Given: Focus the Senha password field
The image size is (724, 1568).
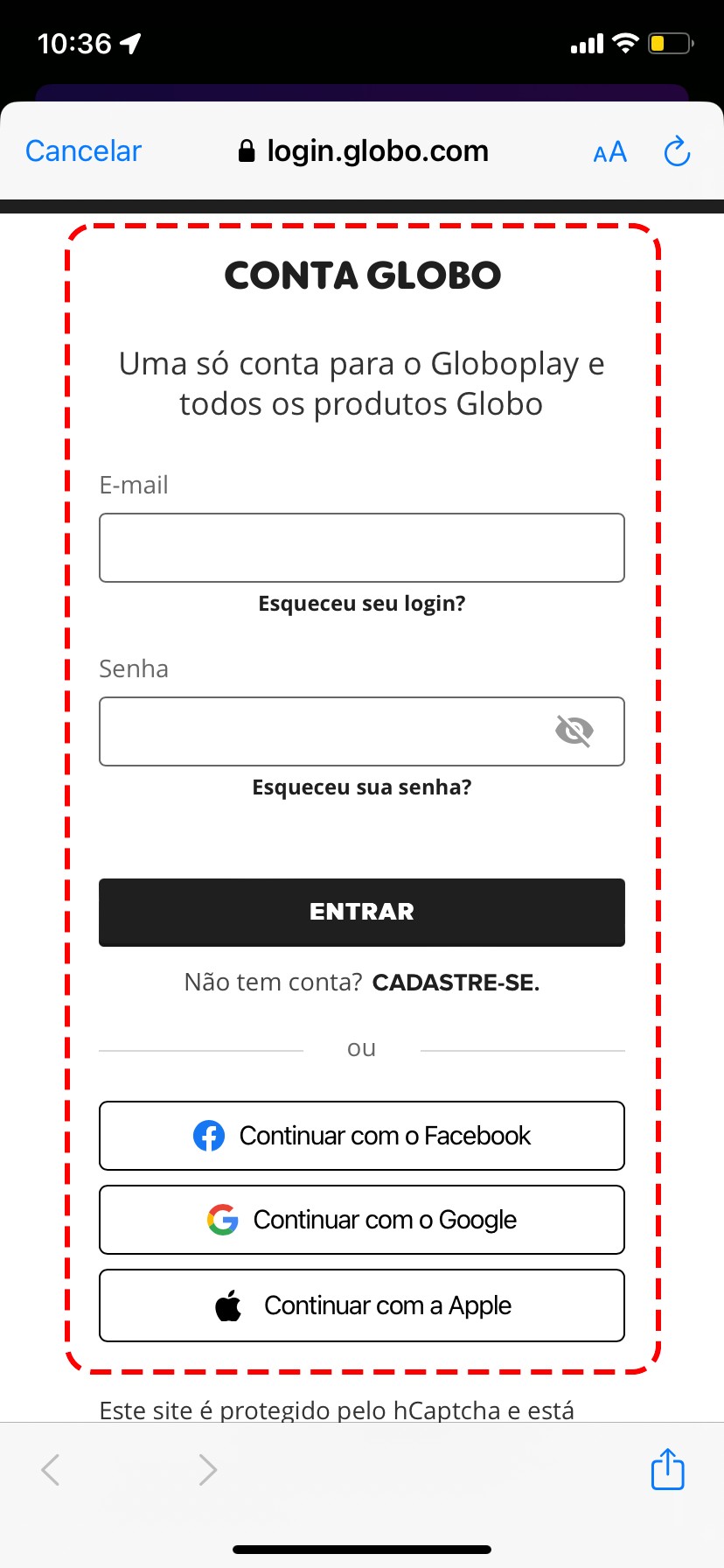Looking at the screenshot, I should pos(324,731).
